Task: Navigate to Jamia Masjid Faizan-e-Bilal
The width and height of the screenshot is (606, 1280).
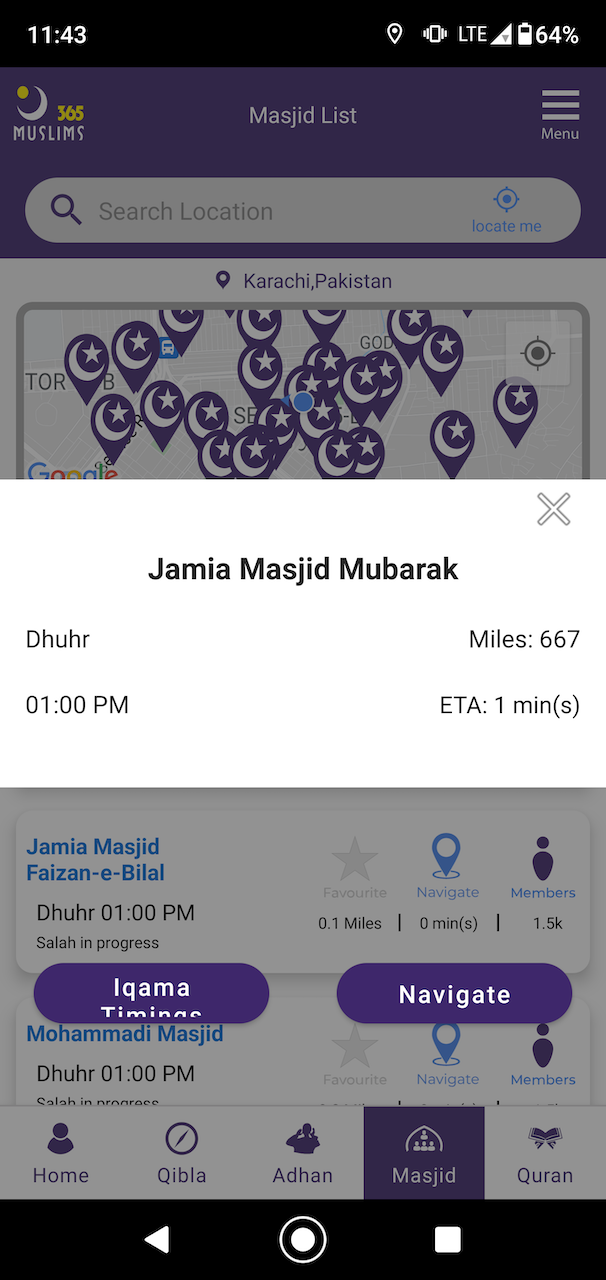Action: tap(447, 867)
